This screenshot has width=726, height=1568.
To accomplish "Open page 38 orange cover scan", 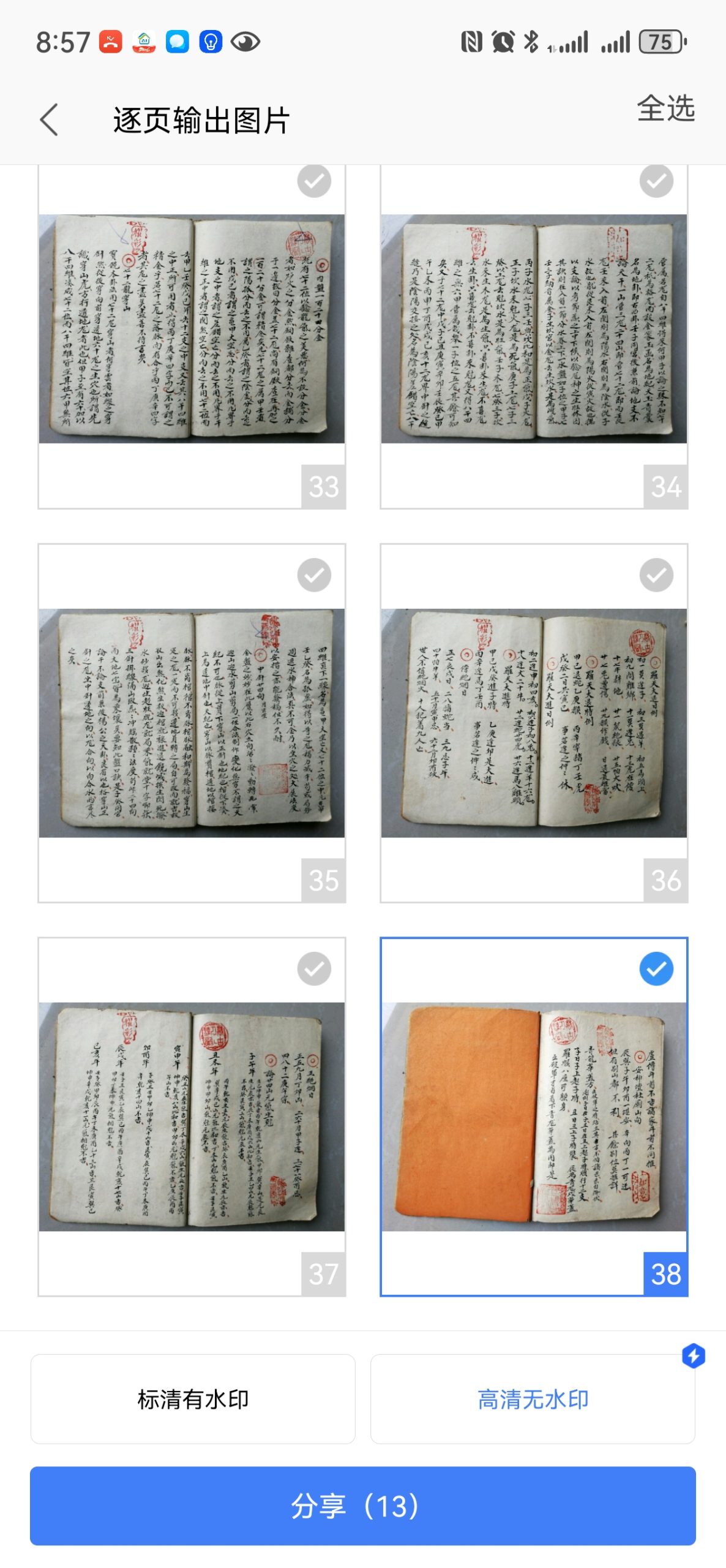I will coord(534,1116).
